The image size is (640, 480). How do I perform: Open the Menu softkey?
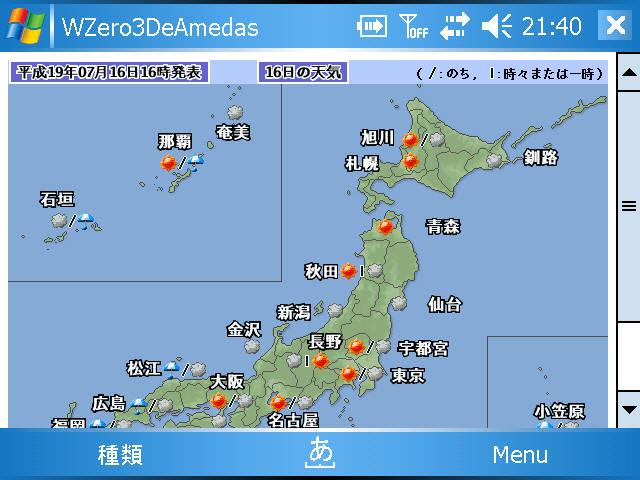click(x=520, y=454)
